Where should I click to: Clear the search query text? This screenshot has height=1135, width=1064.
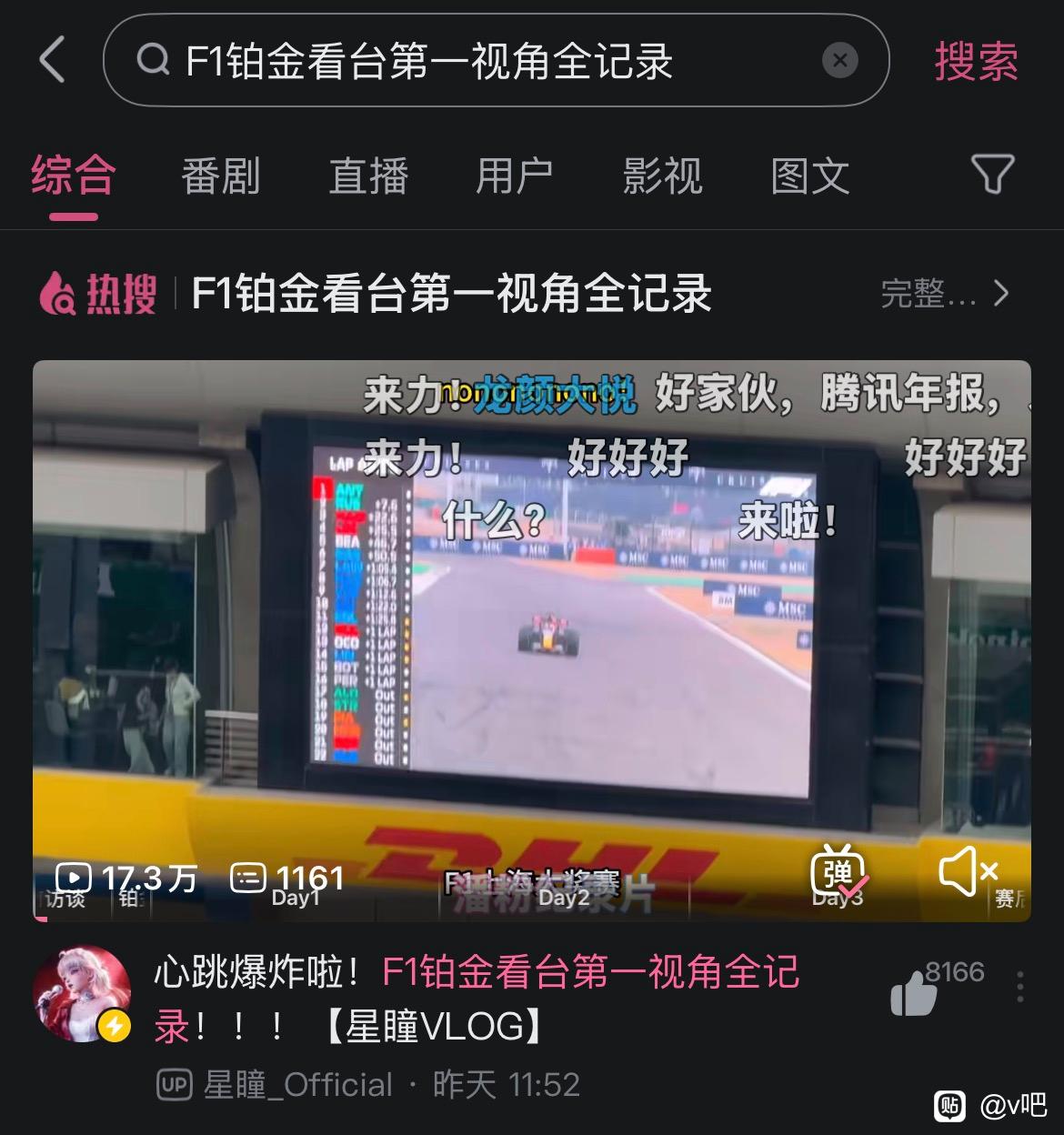(839, 61)
